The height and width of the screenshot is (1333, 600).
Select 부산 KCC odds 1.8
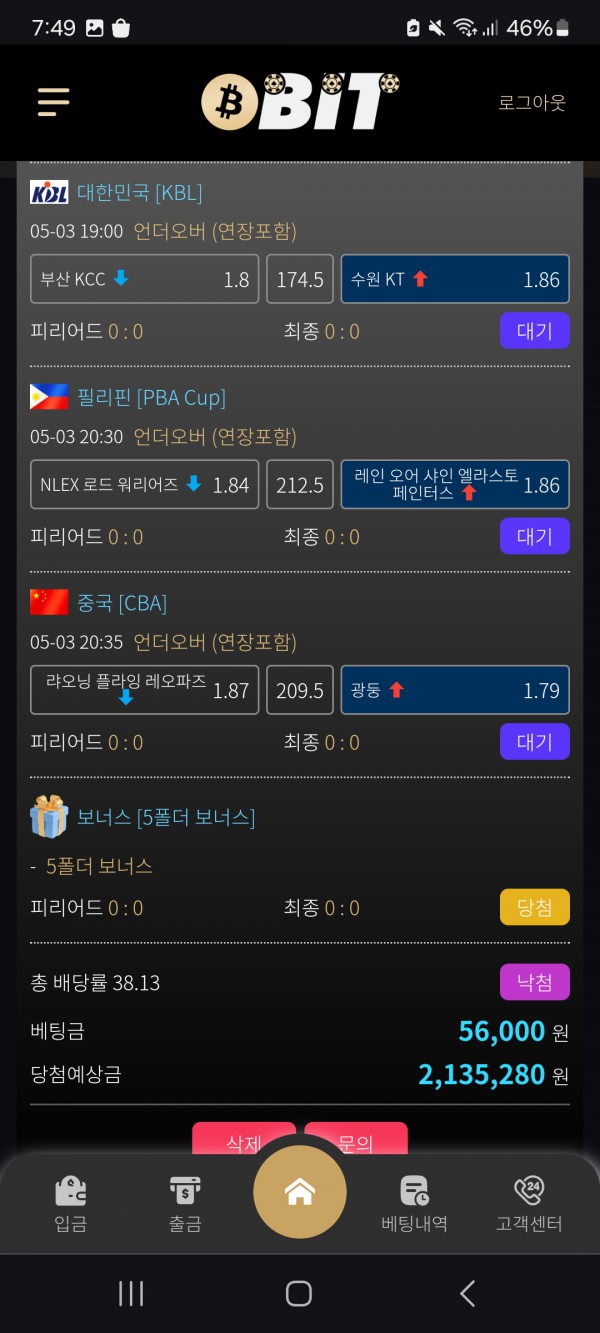coord(145,279)
